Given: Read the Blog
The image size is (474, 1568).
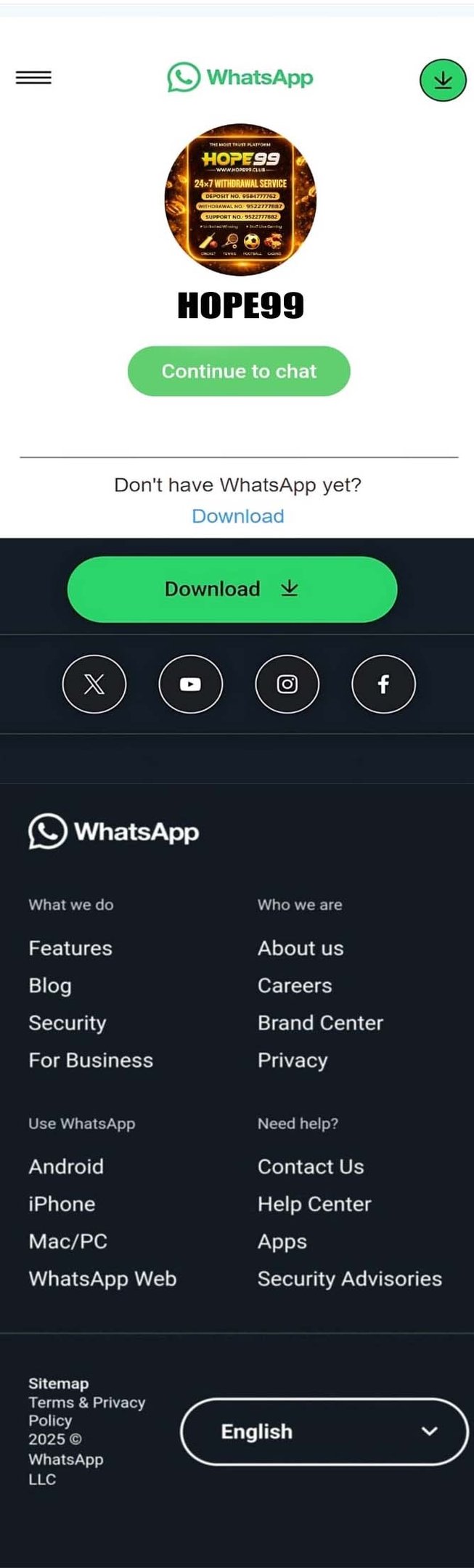Looking at the screenshot, I should point(50,986).
